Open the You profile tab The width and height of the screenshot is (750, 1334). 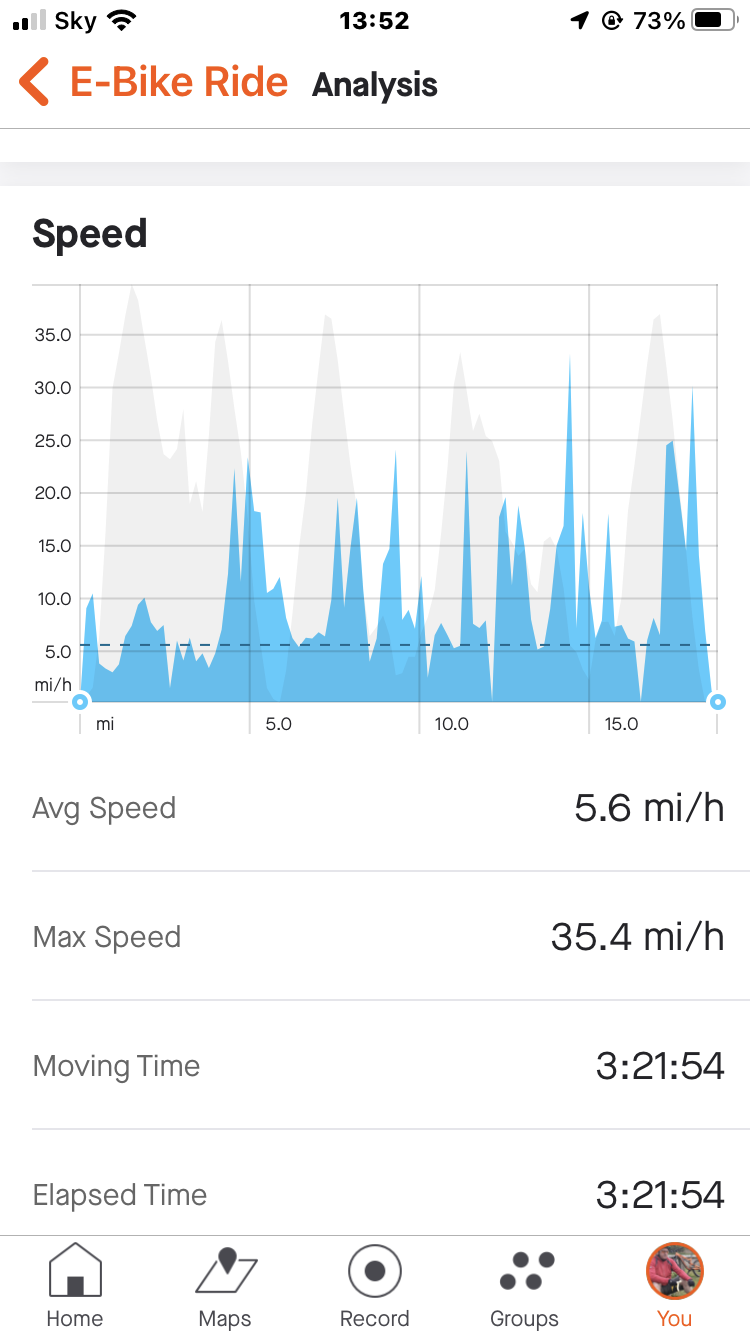pos(675,1286)
